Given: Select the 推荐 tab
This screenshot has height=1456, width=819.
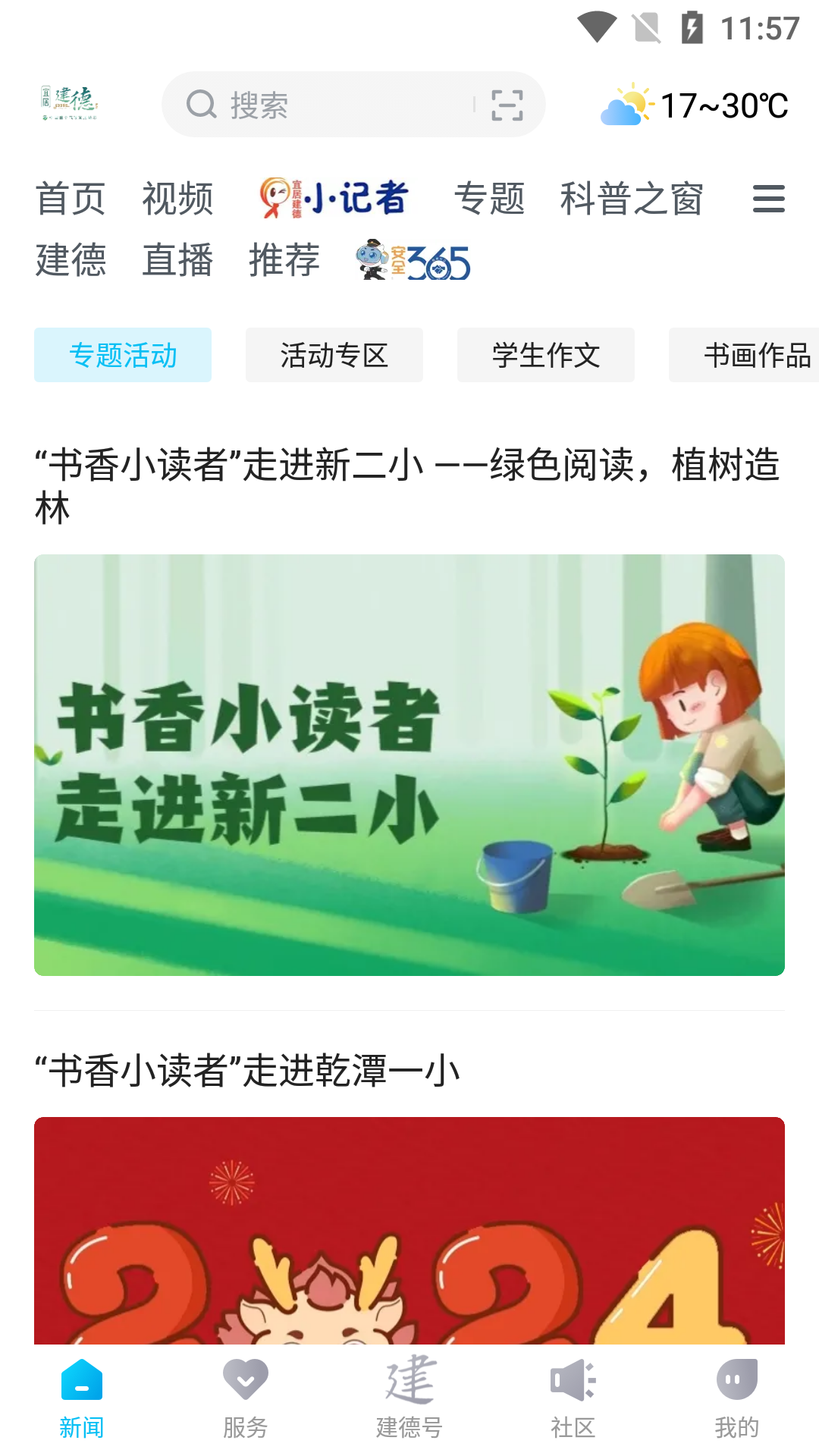Looking at the screenshot, I should (x=284, y=260).
